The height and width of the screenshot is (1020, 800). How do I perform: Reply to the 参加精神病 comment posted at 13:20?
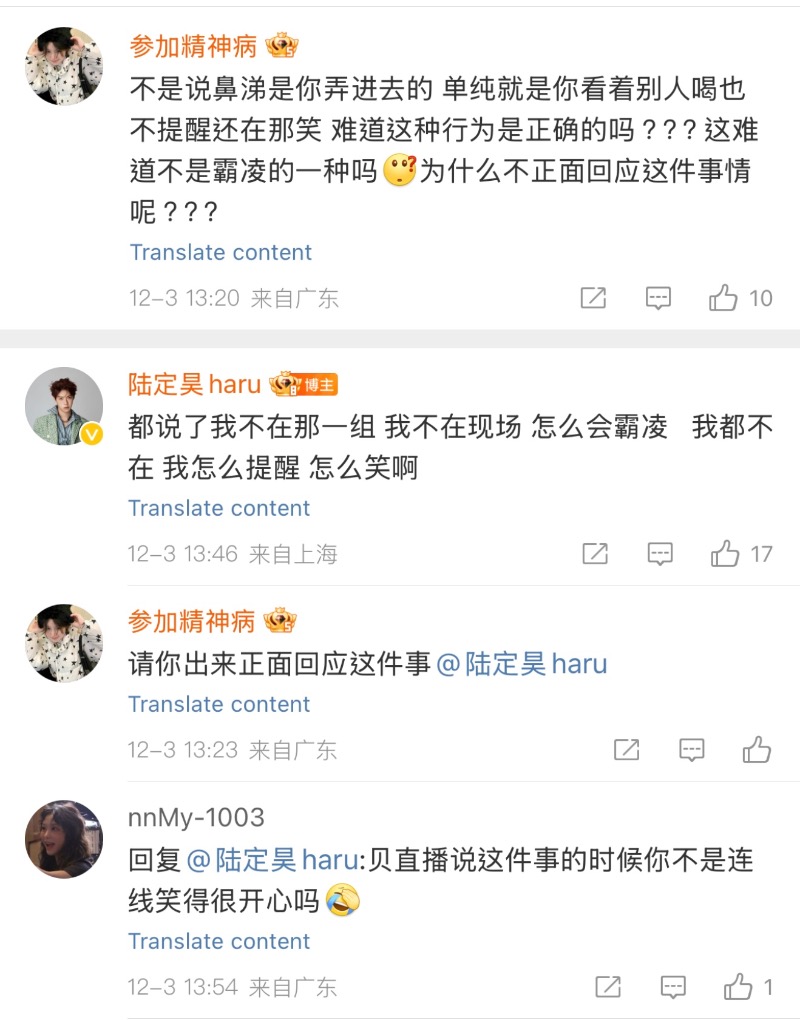[x=658, y=298]
